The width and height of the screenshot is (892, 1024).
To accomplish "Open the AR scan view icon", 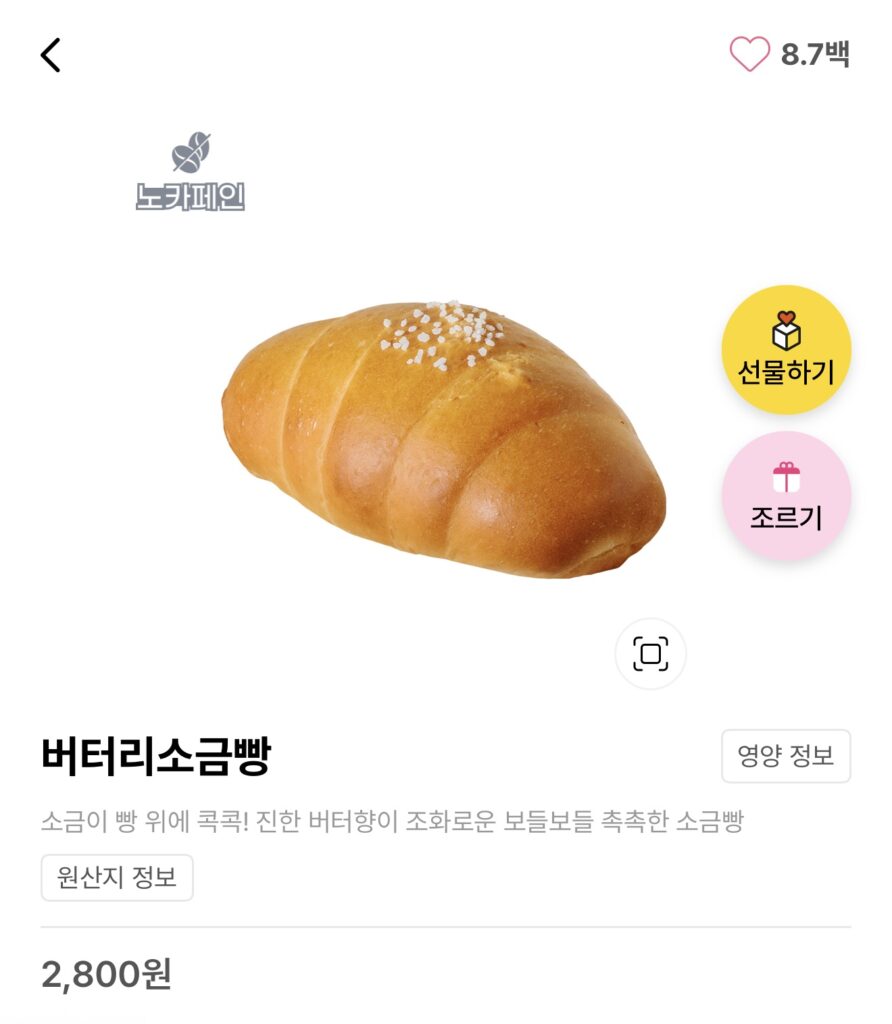I will [x=650, y=654].
